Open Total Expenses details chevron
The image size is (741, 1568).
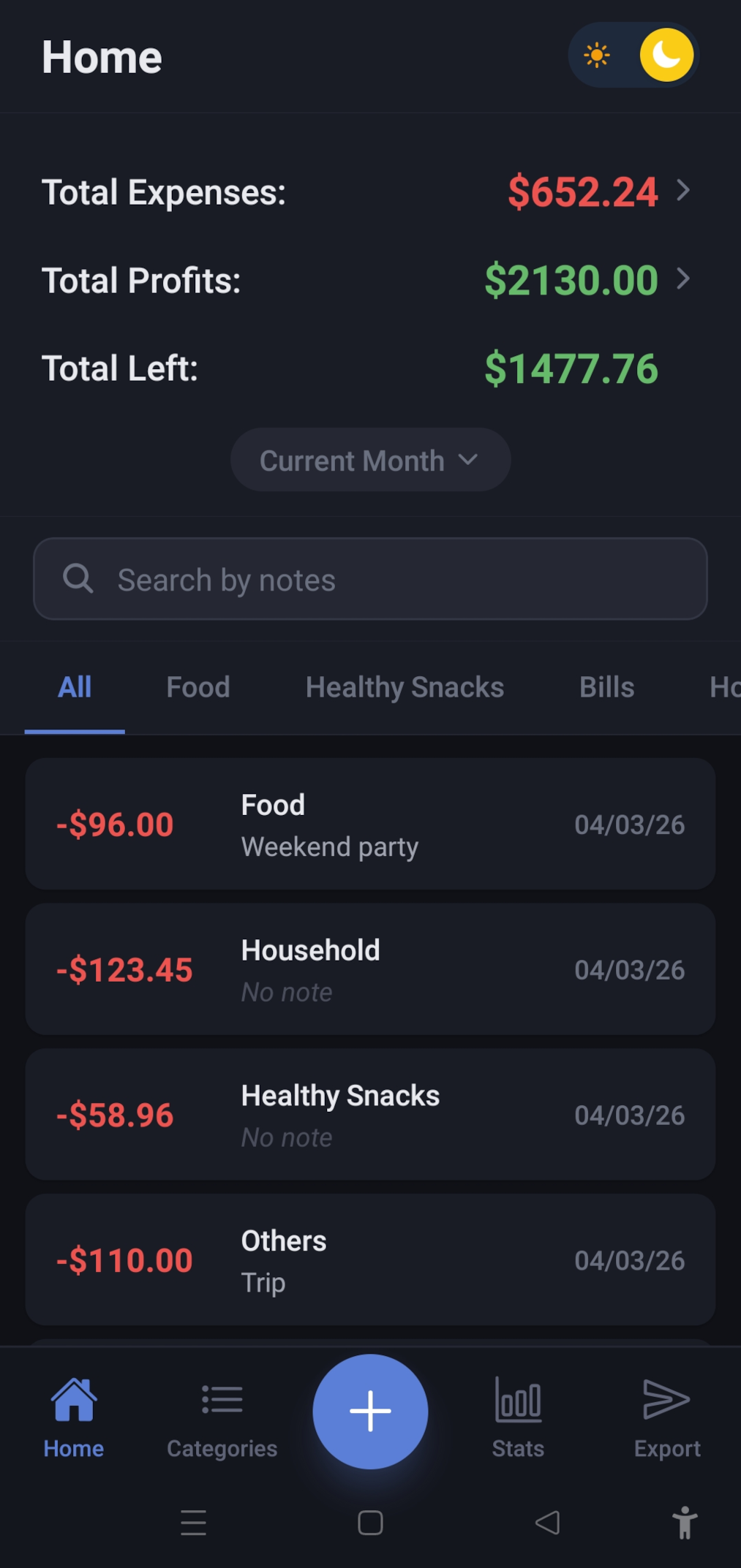coord(683,191)
